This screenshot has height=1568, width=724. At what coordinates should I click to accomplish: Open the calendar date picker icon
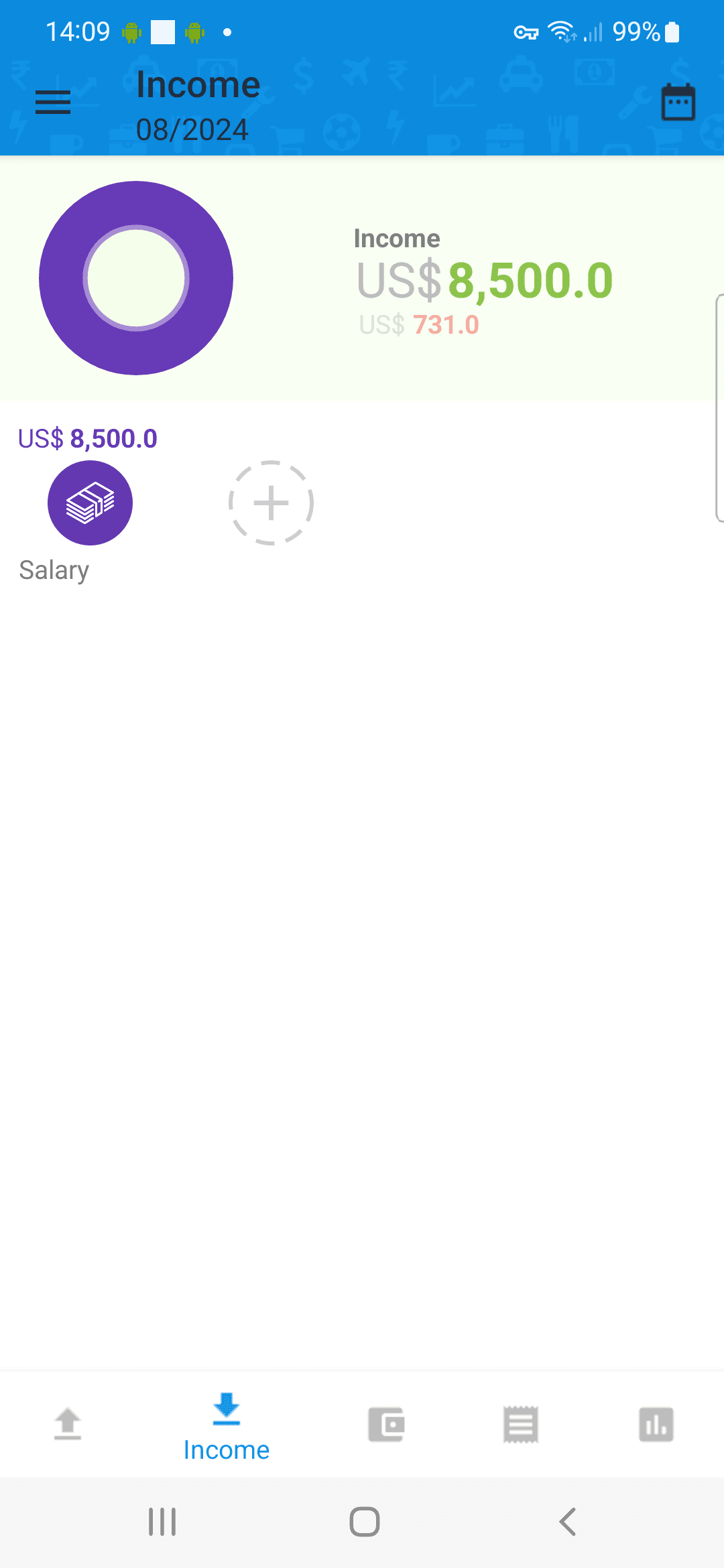coord(678,102)
